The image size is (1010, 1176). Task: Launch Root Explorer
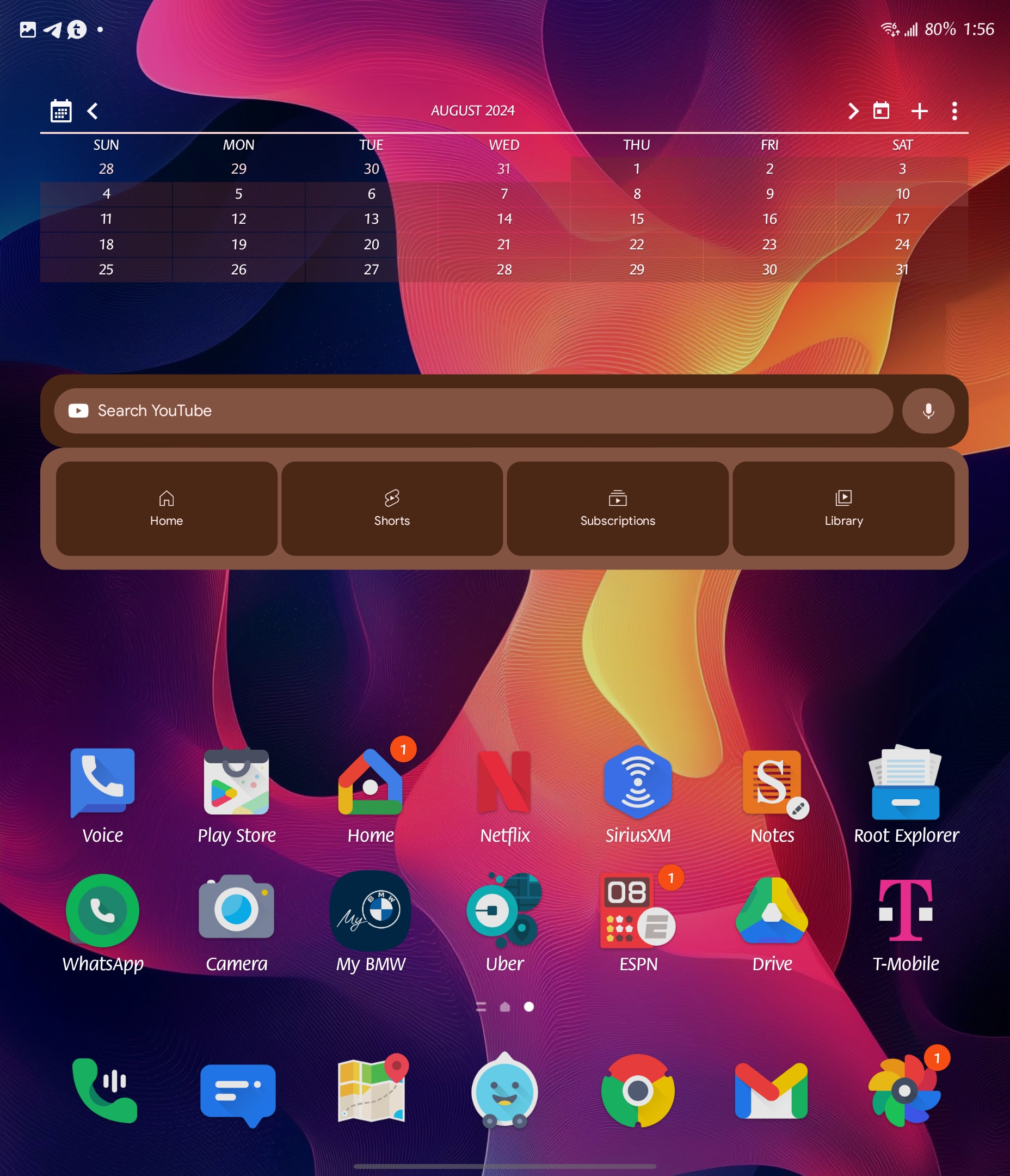click(906, 783)
